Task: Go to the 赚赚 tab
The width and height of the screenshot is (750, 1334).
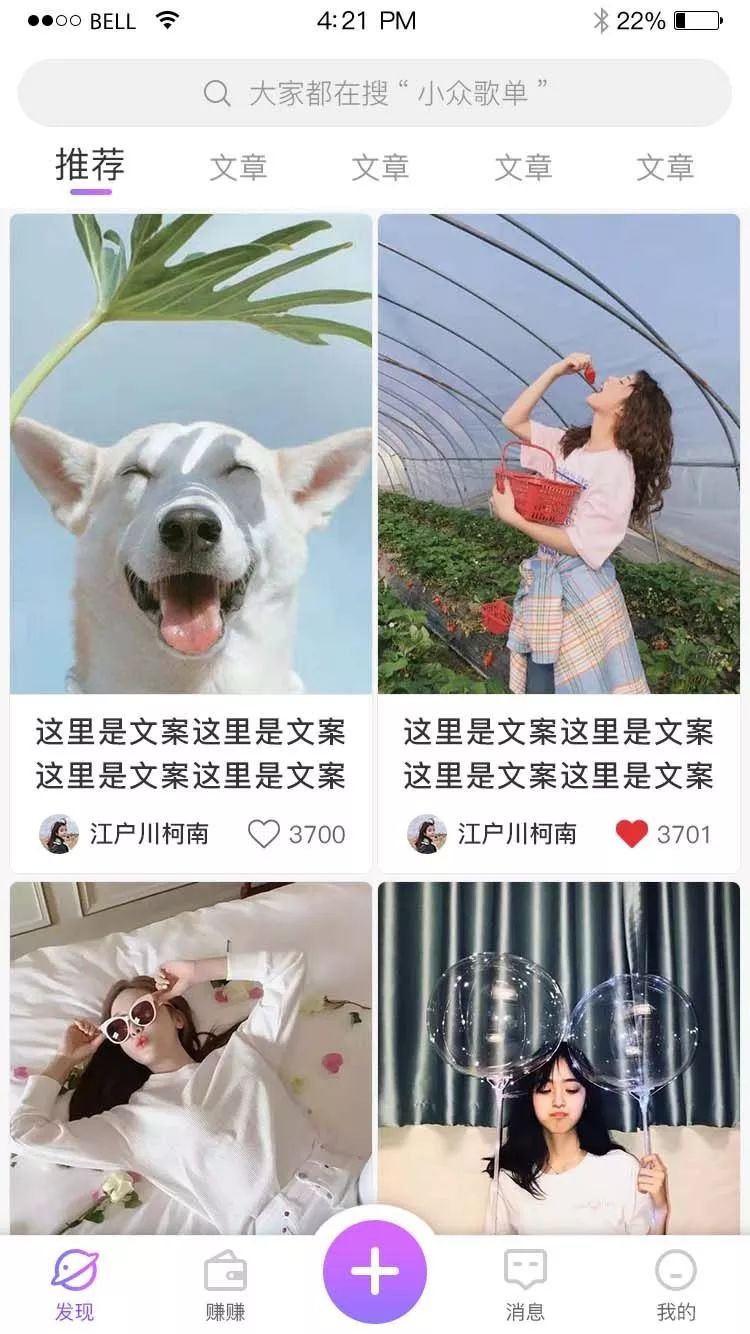Action: (x=225, y=1285)
